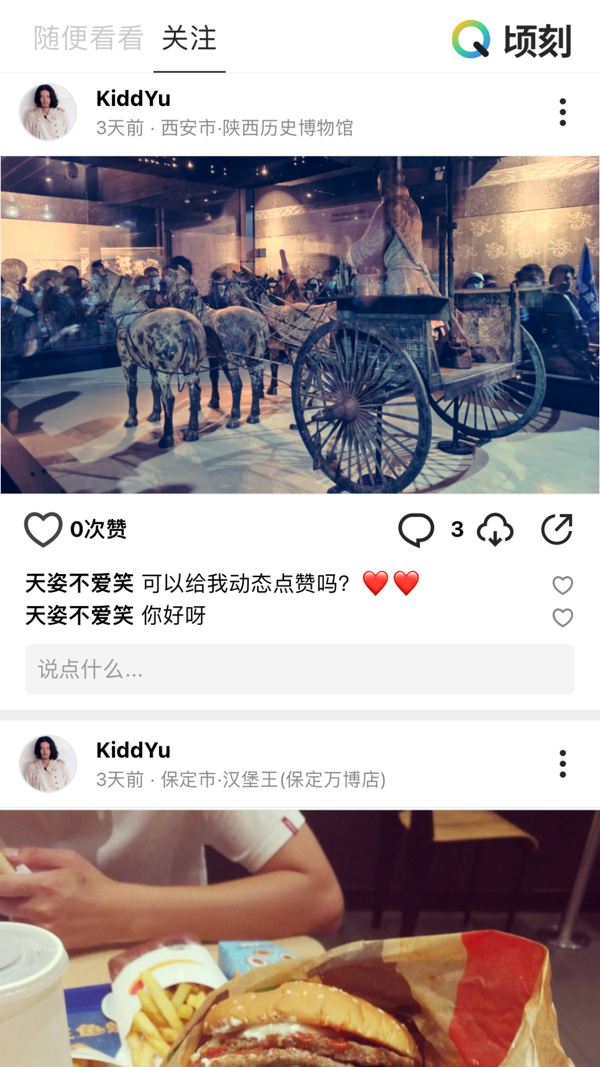Like the comment 可以给我动态点赞吗
The image size is (600, 1067).
click(x=563, y=585)
